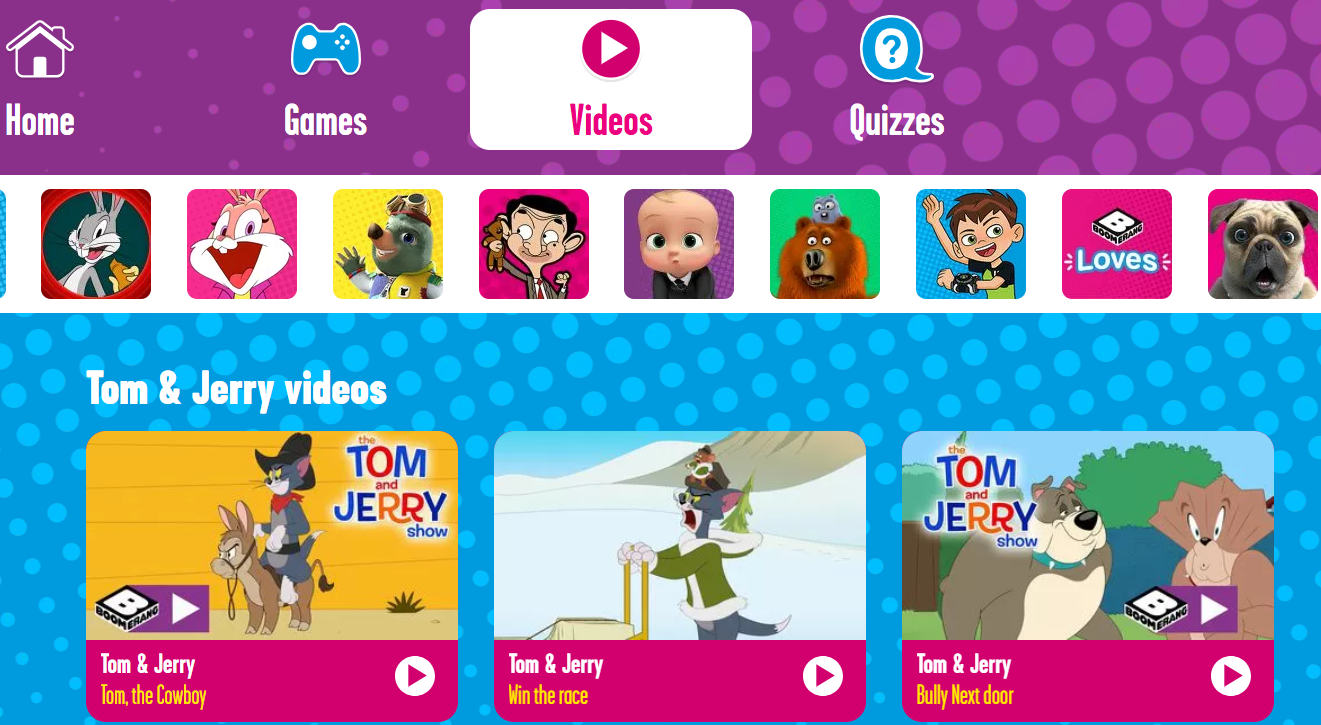The image size is (1321, 725).
Task: Open the Mr Bean character tile
Action: point(534,244)
